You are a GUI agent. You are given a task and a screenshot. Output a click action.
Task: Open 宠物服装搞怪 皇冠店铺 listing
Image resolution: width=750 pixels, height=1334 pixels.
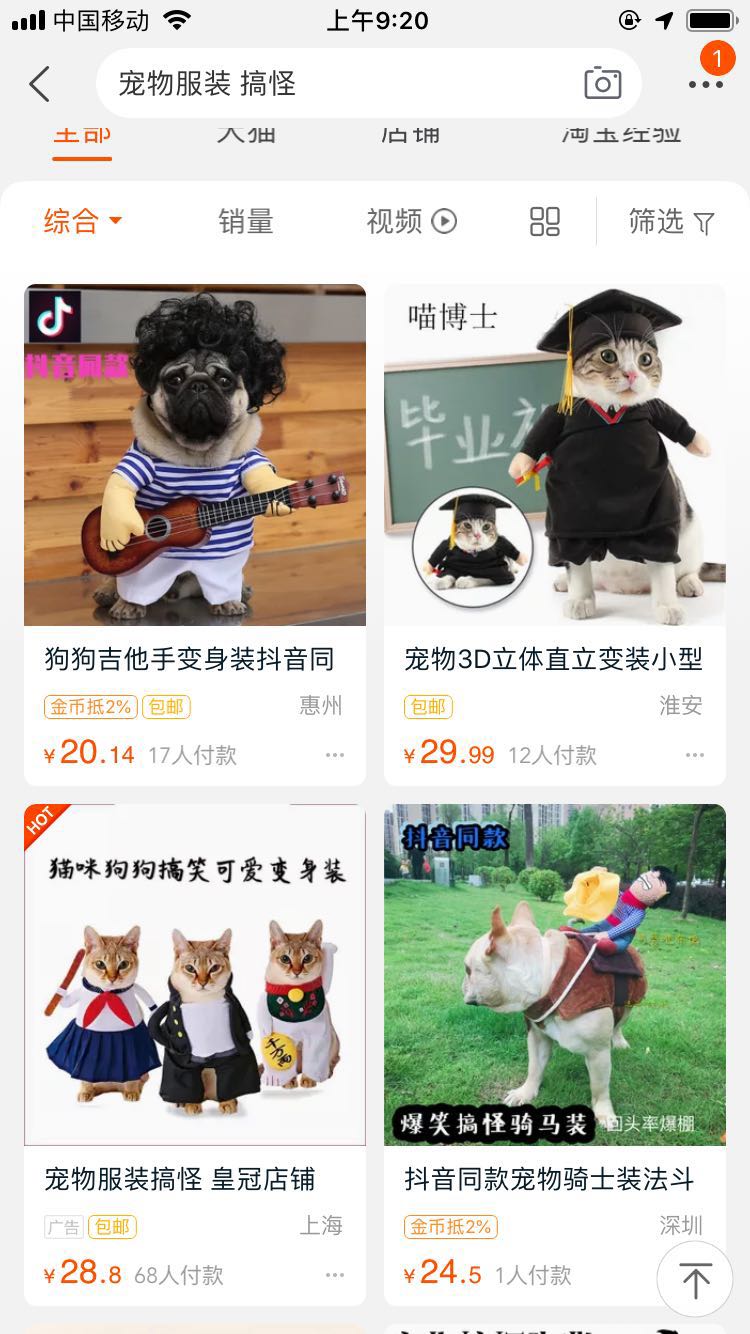point(195,975)
